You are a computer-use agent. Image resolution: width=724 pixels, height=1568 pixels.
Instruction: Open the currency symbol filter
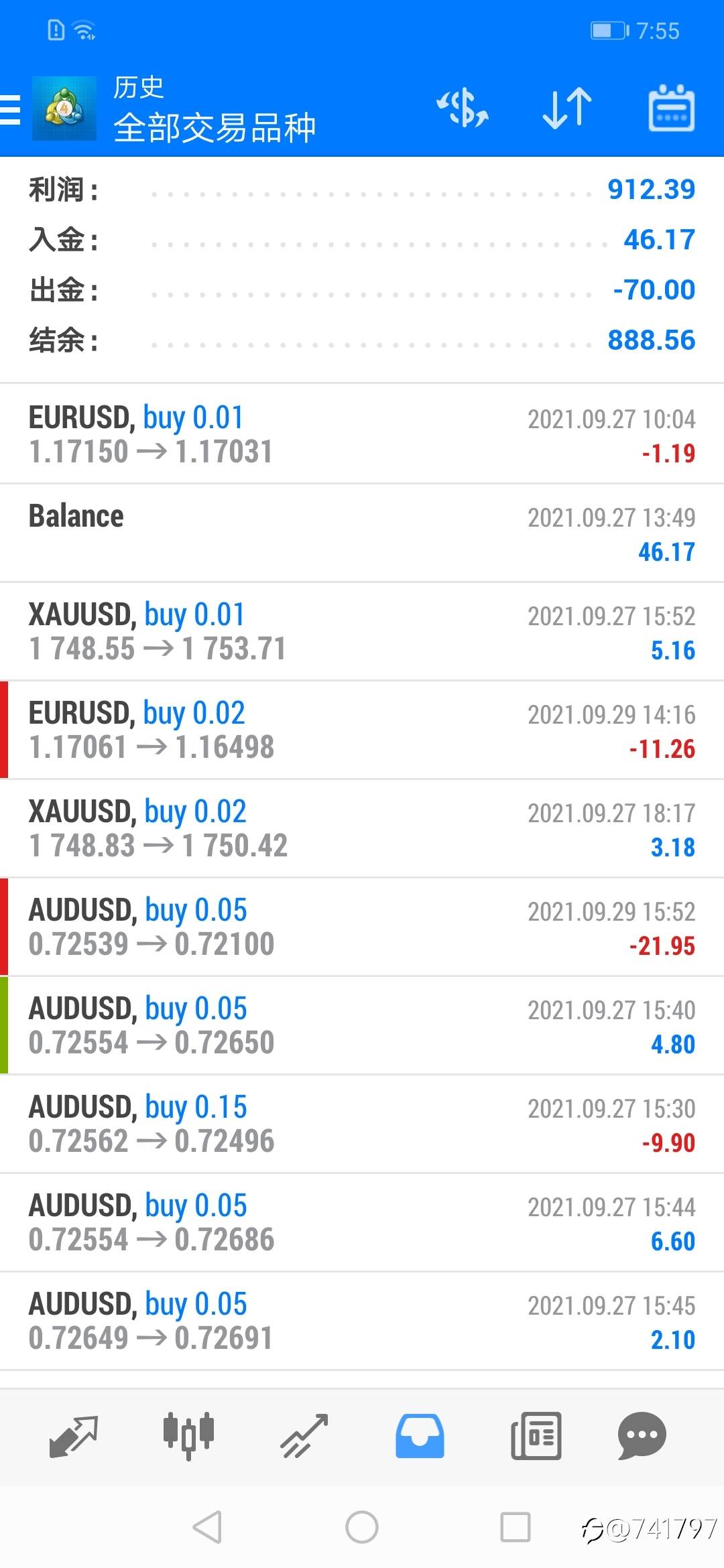click(463, 109)
